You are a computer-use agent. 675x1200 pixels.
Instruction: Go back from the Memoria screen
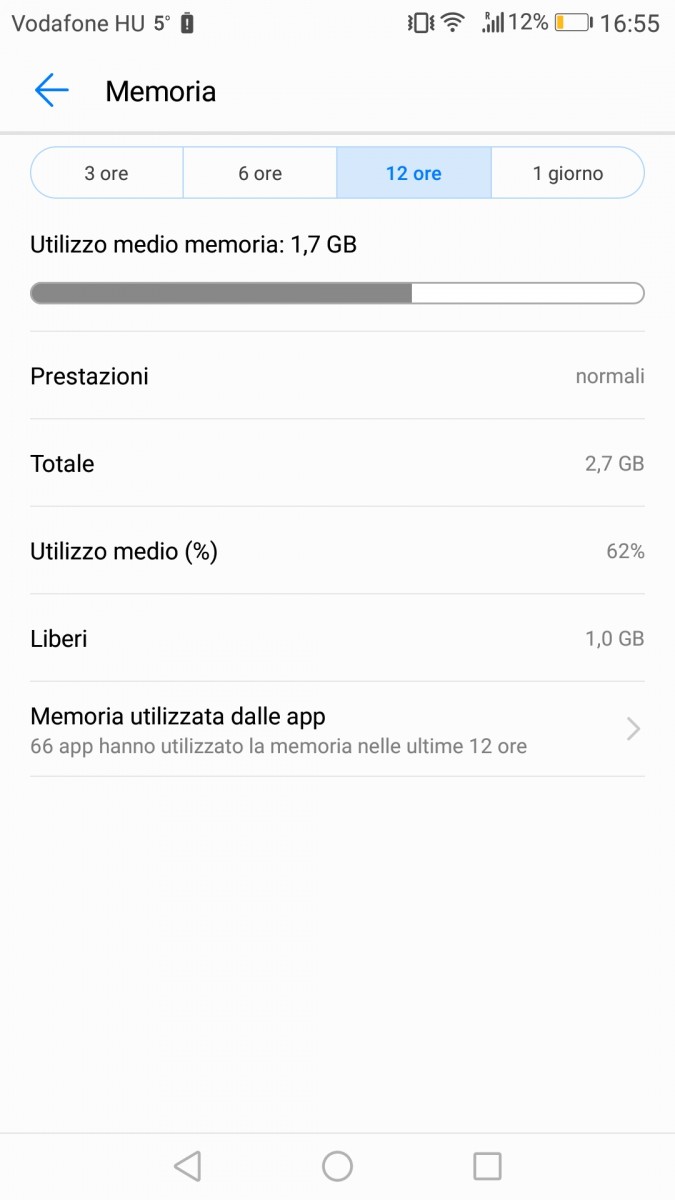(51, 91)
